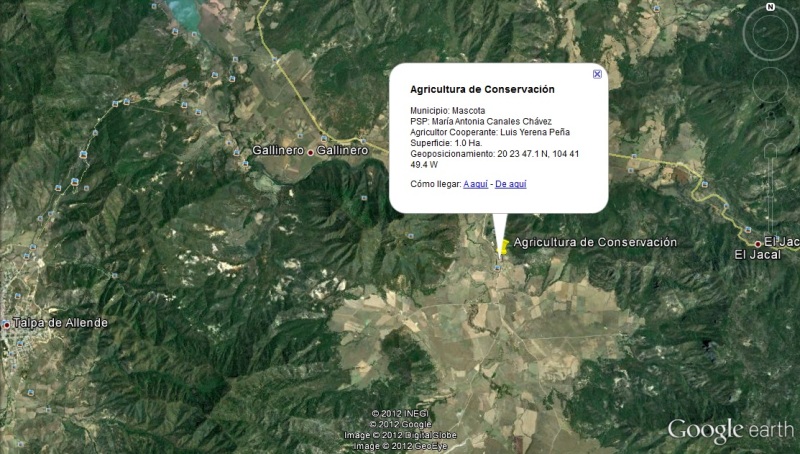Open the El Jacal place marker
The height and width of the screenshot is (454, 800).
tap(758, 243)
